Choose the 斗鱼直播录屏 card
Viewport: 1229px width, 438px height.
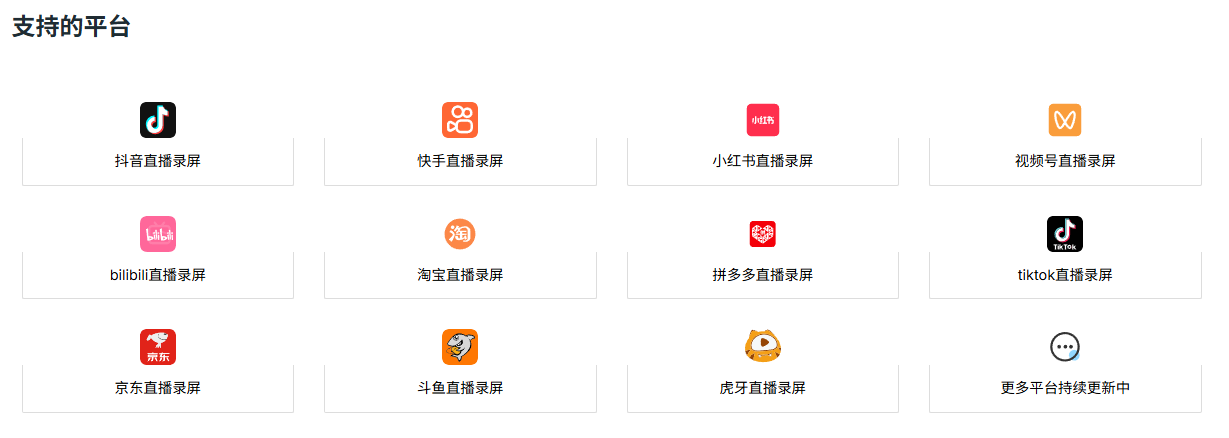coord(460,388)
